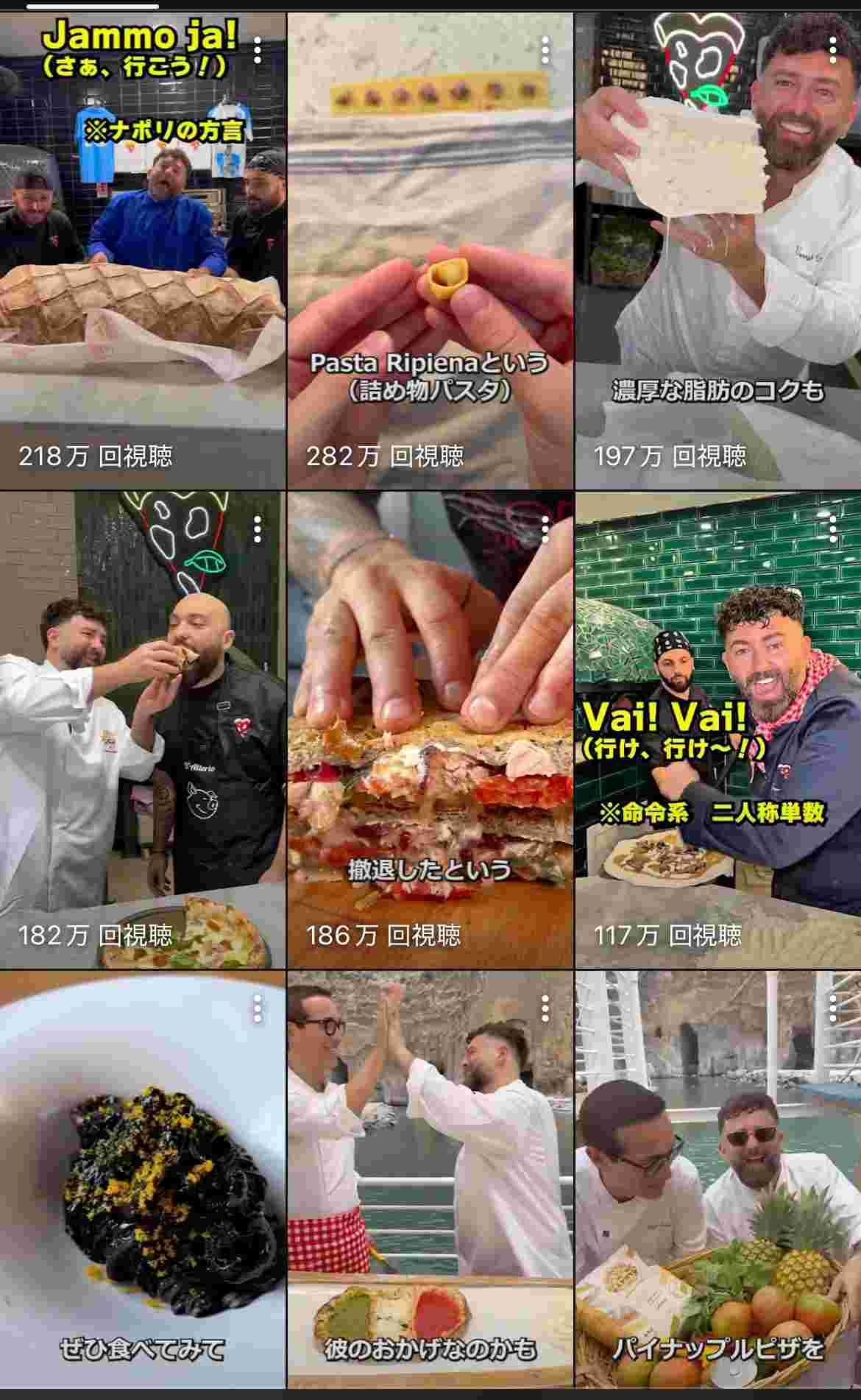Open three-dot menu on pineapple pizza video
The width and height of the screenshot is (861, 1400).
coord(833,1008)
